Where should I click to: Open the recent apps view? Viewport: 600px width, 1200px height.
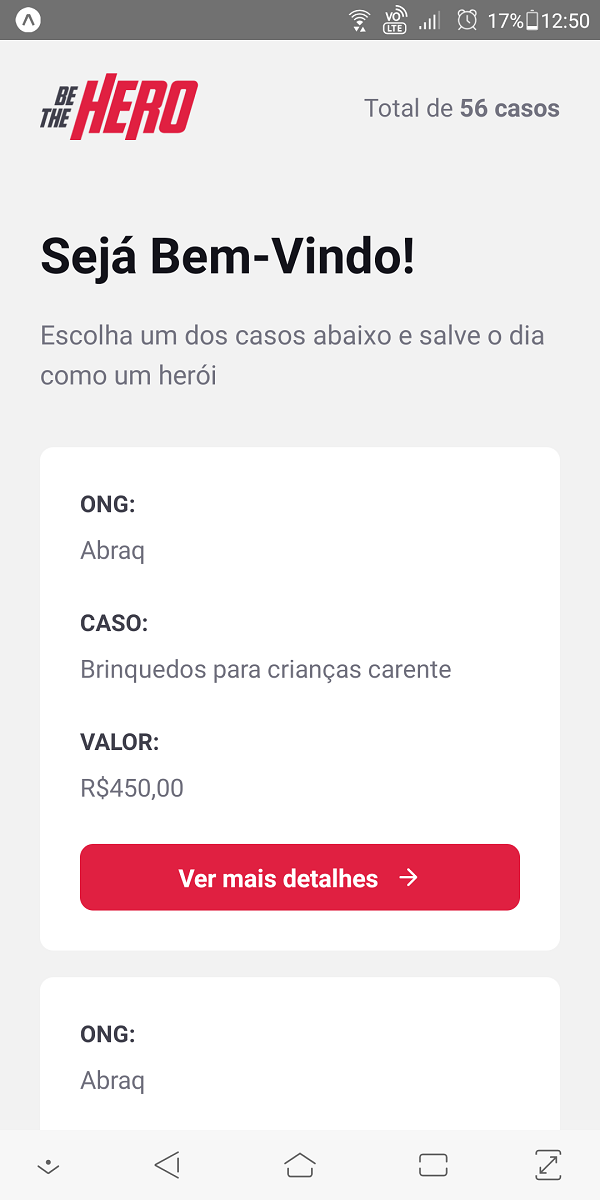pos(433,1164)
